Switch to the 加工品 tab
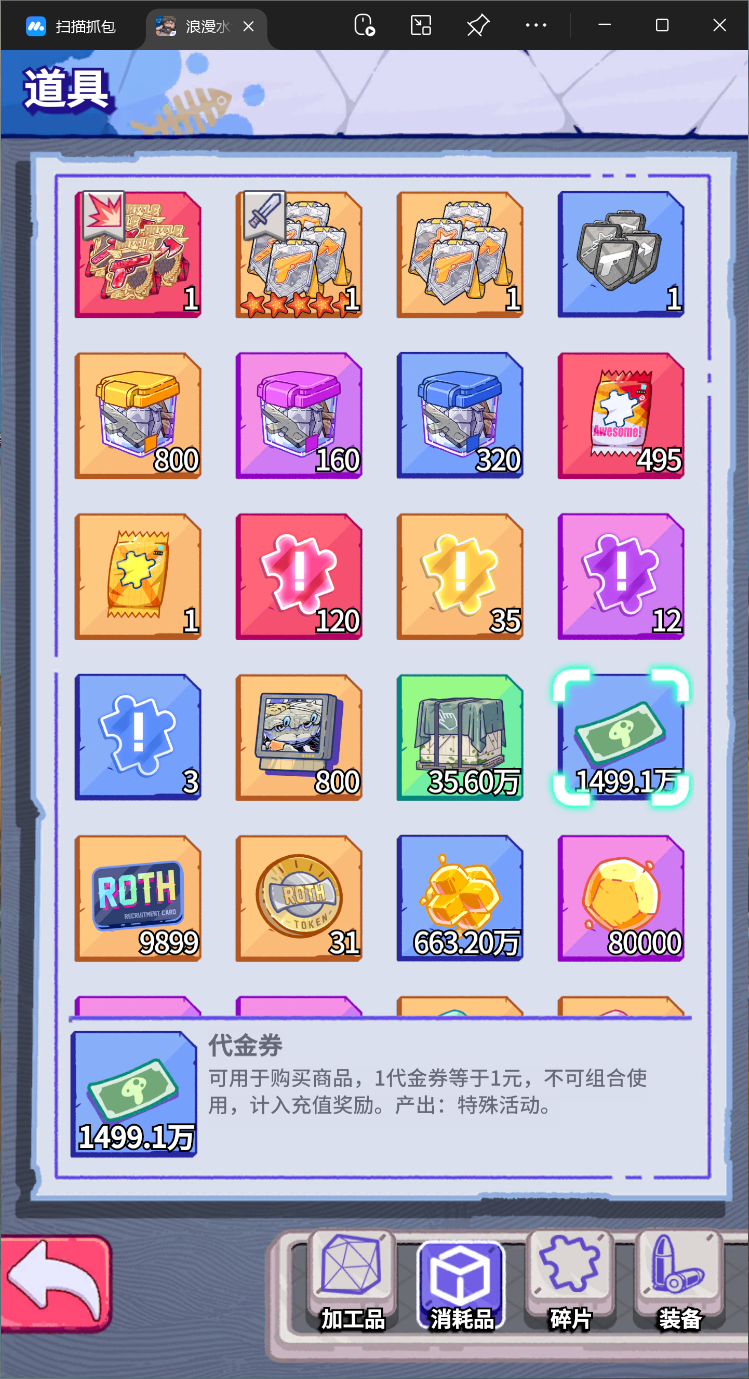This screenshot has height=1379, width=749. pyautogui.click(x=350, y=1285)
